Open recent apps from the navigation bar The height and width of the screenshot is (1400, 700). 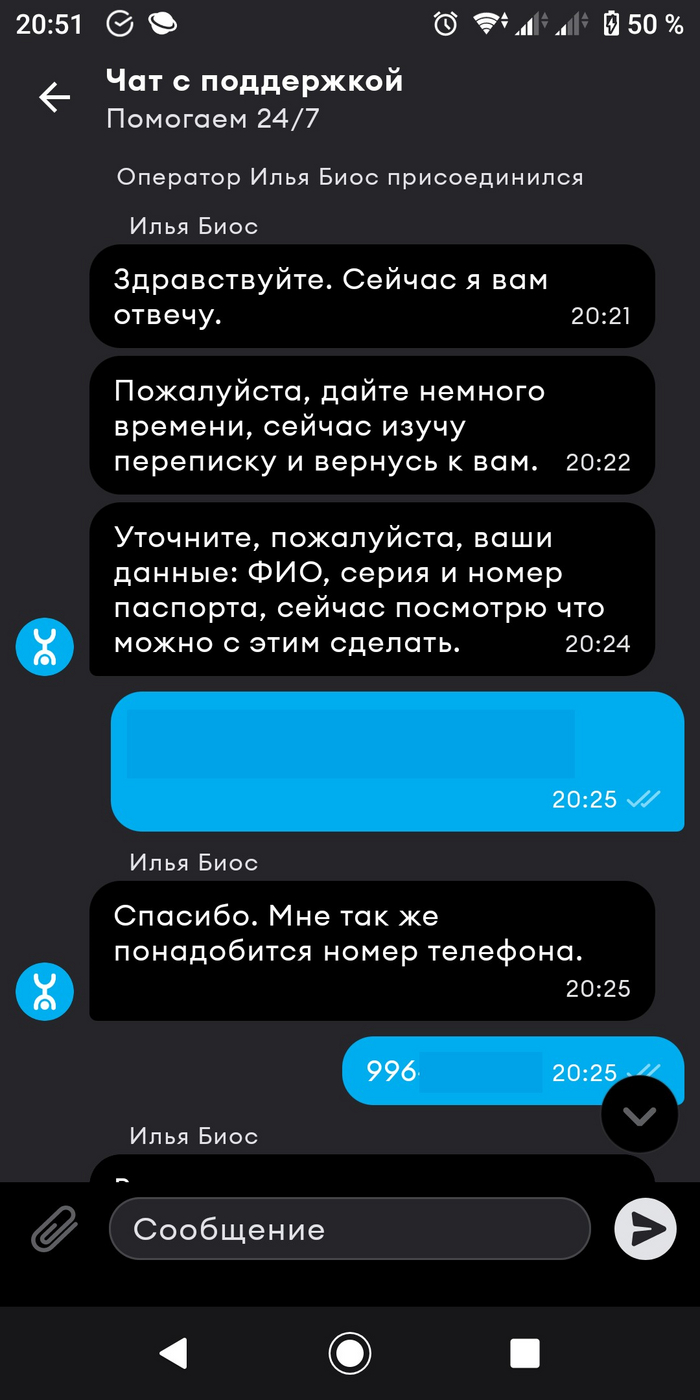pos(525,1353)
